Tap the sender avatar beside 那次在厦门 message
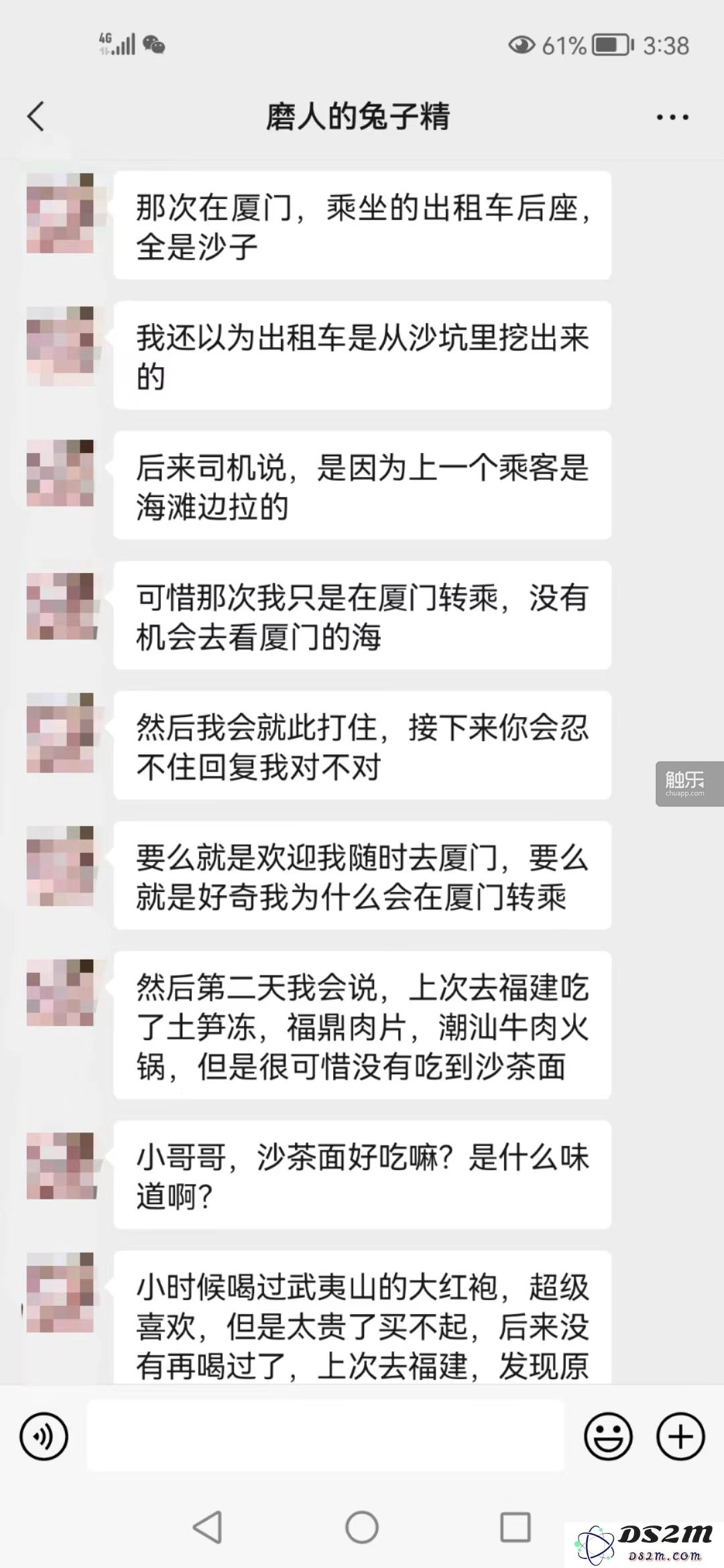Viewport: 724px width, 1568px height. pos(60,213)
